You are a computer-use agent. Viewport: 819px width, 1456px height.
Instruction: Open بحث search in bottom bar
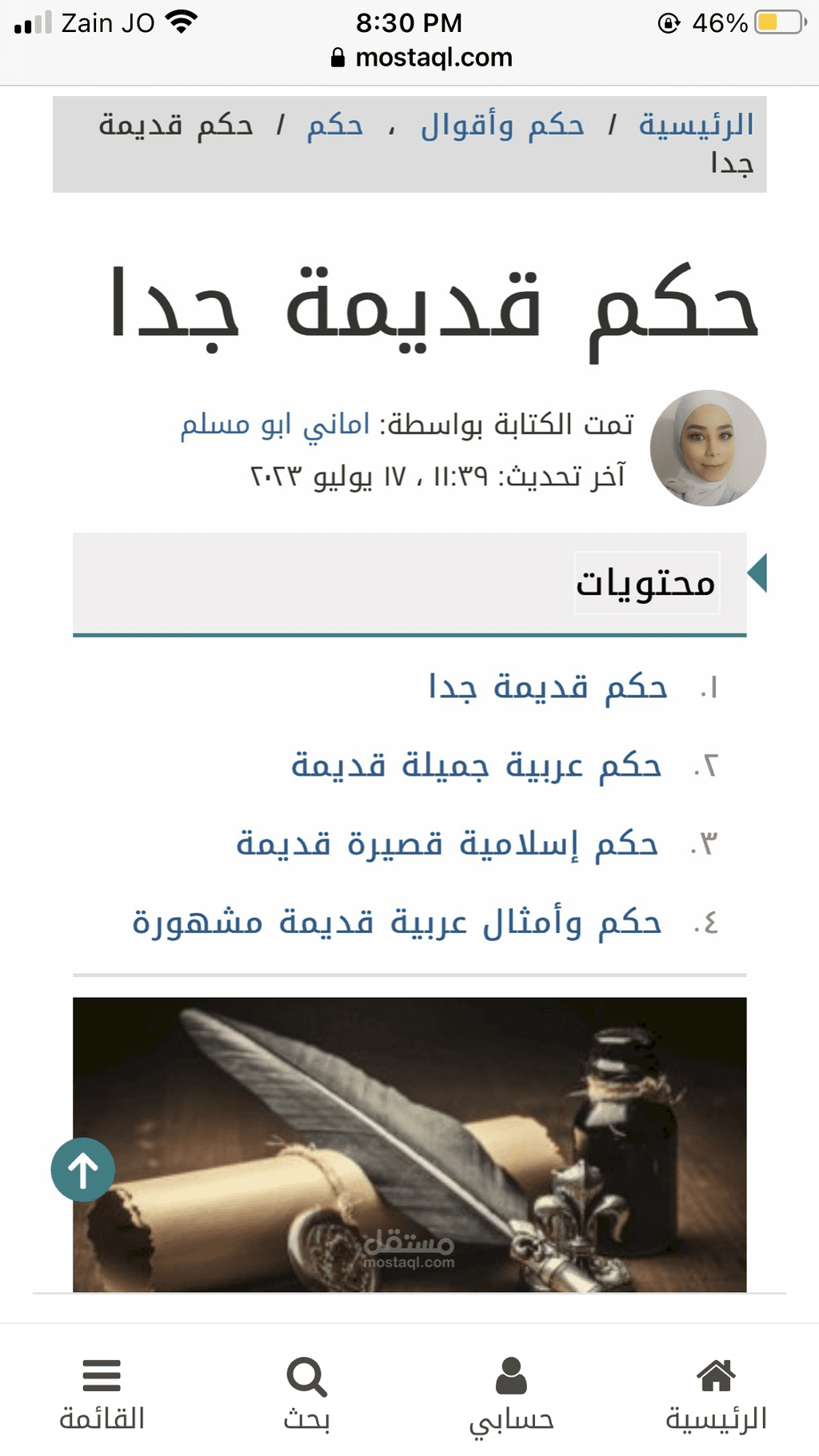pyautogui.click(x=306, y=1394)
